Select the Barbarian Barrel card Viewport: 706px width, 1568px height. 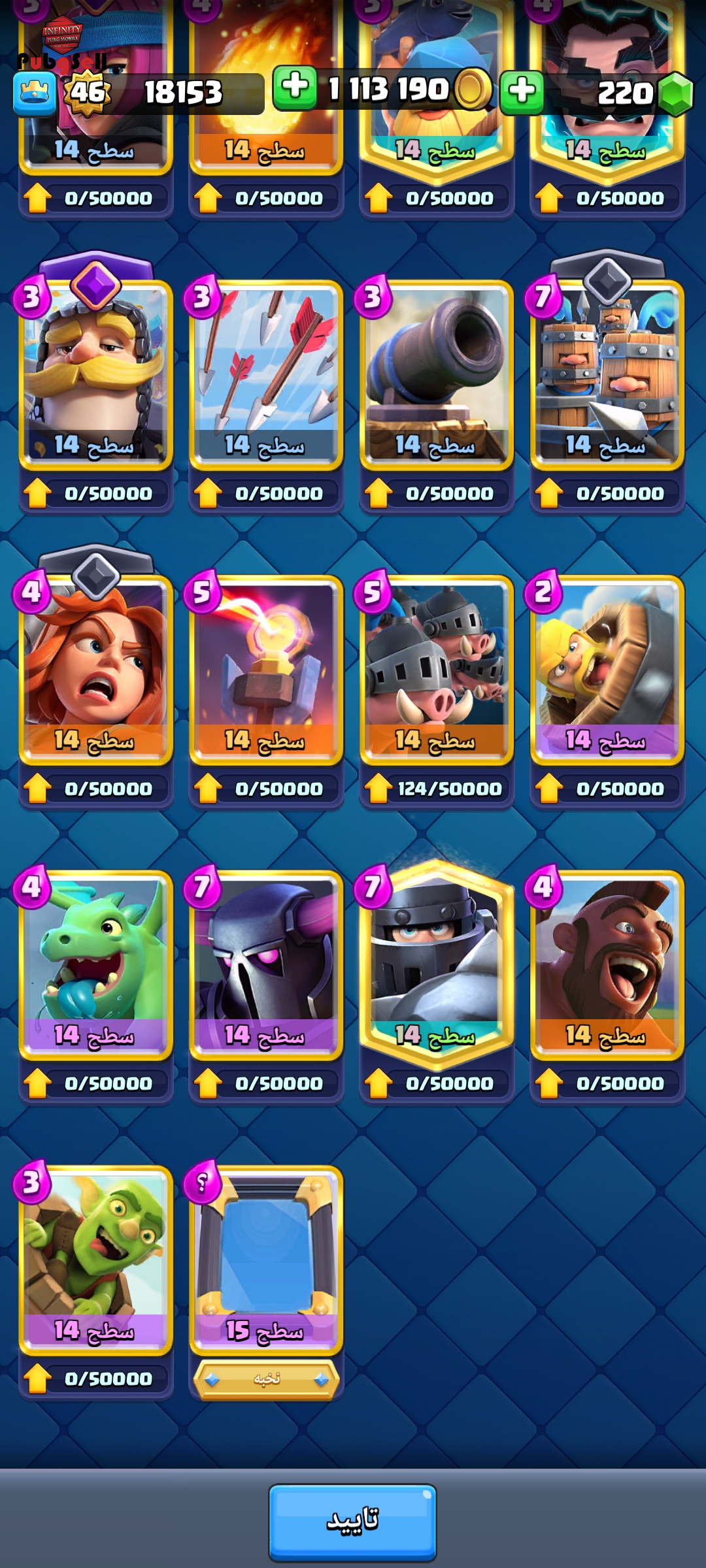point(607,669)
